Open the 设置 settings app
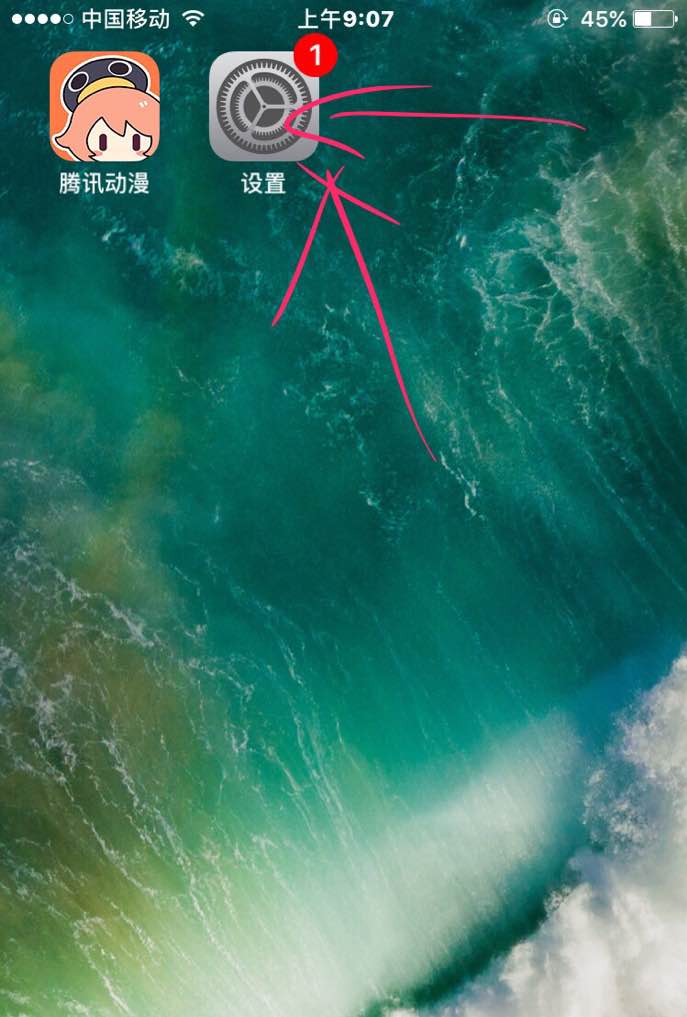Viewport: 687px width, 1017px height. [x=263, y=108]
